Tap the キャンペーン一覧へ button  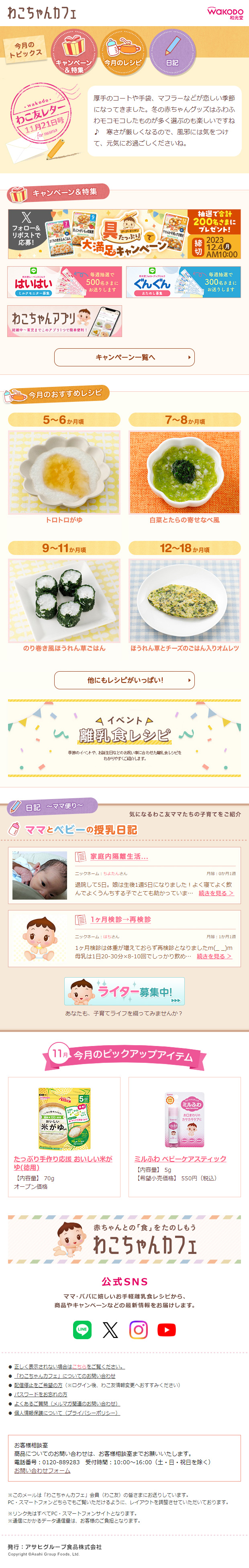[124, 357]
